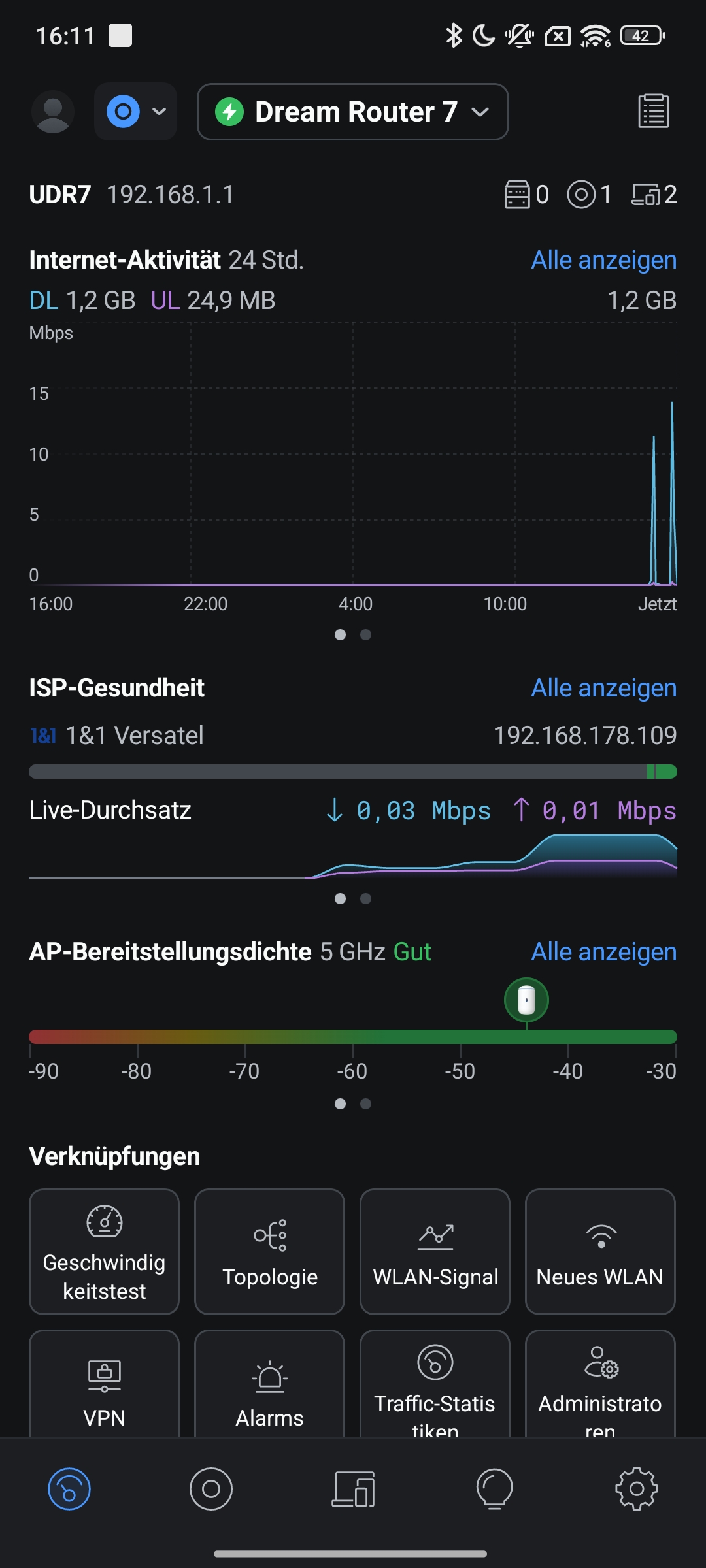The width and height of the screenshot is (706, 1568).
Task: Show all under ISP-Gesundheit
Action: coord(603,688)
